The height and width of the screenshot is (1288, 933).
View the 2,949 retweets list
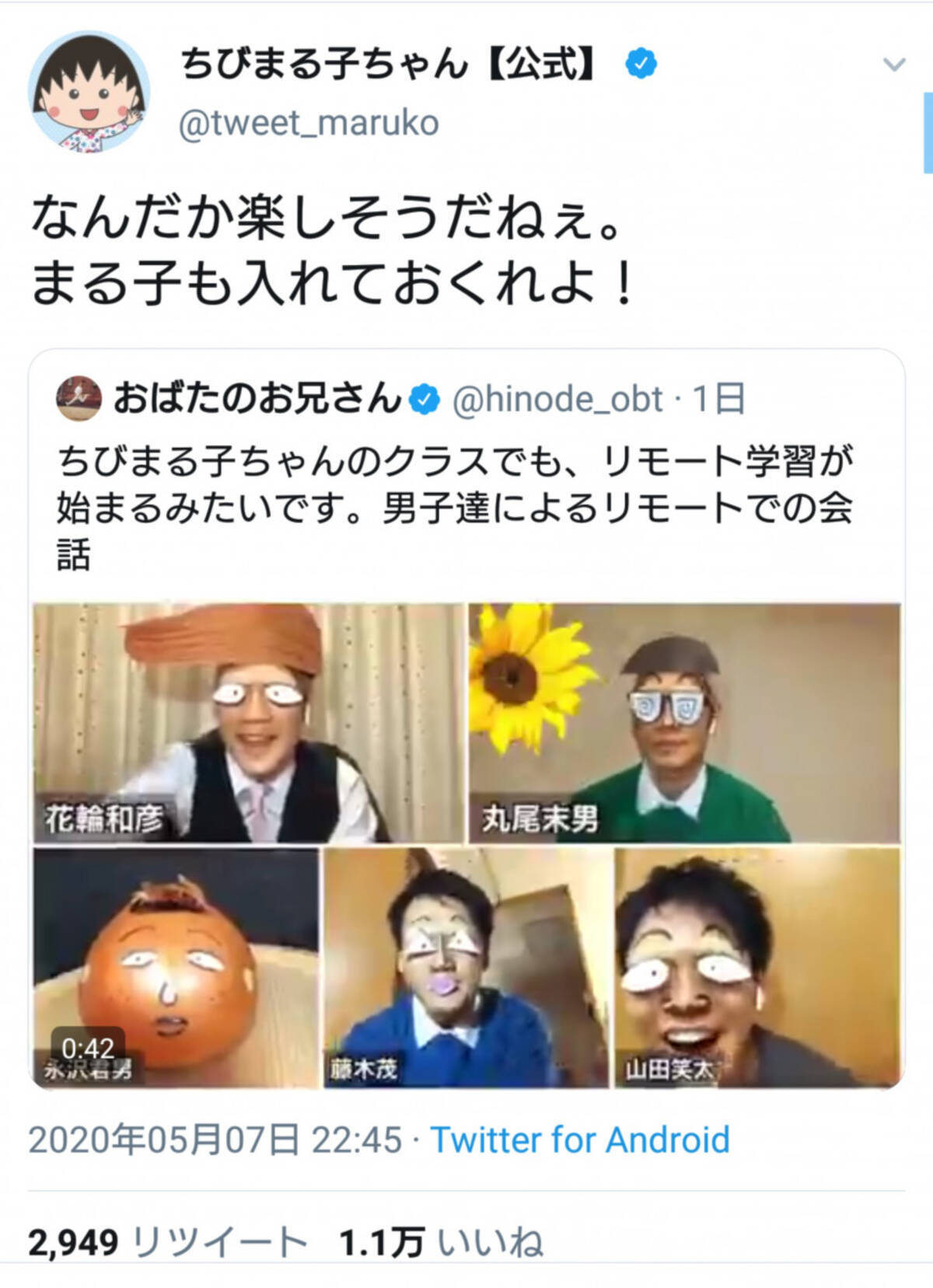pyautogui.click(x=167, y=1241)
